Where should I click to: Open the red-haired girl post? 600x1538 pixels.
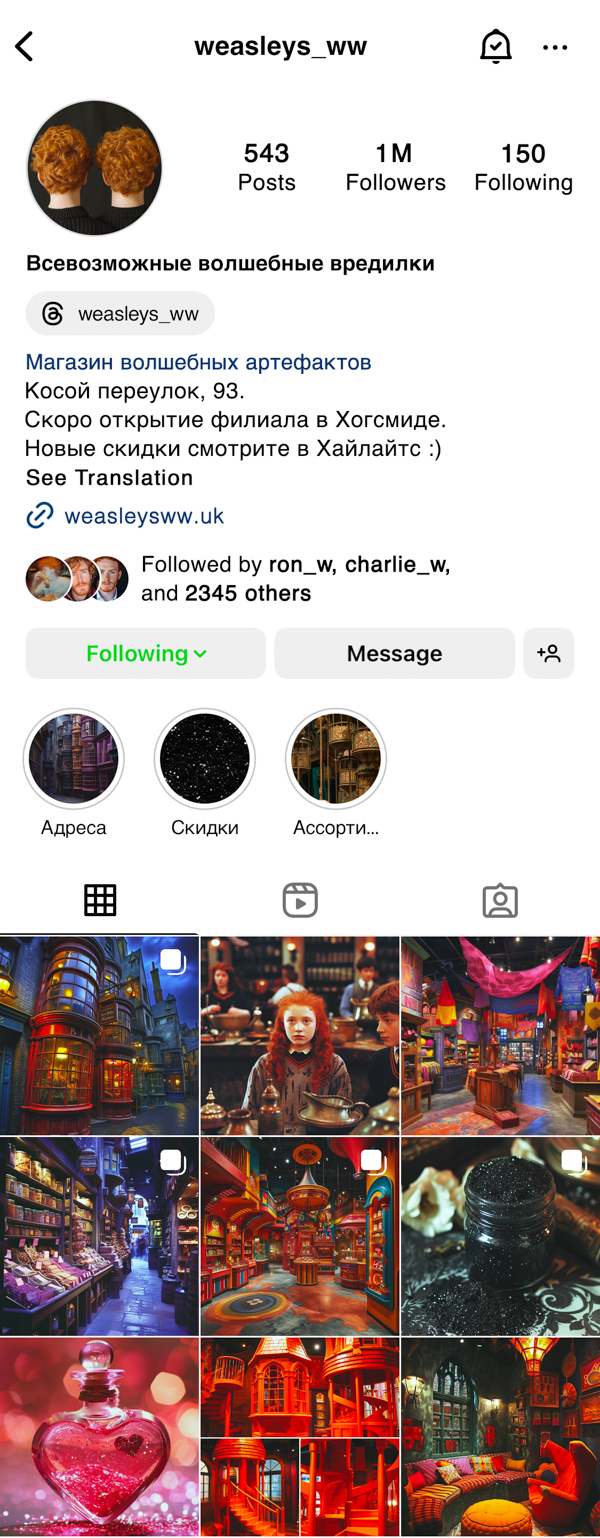click(299, 1035)
